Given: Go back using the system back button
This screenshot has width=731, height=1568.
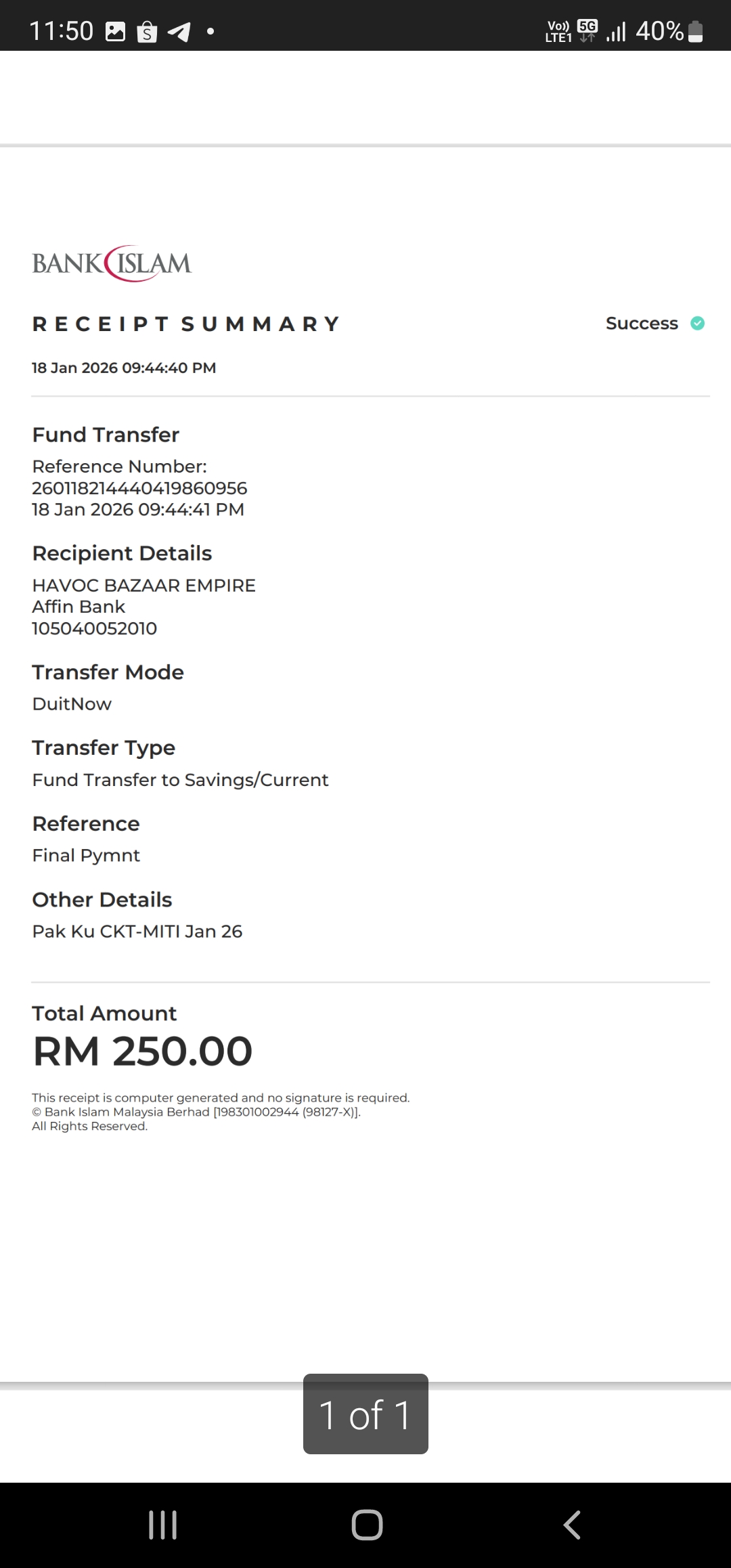Looking at the screenshot, I should [572, 1525].
